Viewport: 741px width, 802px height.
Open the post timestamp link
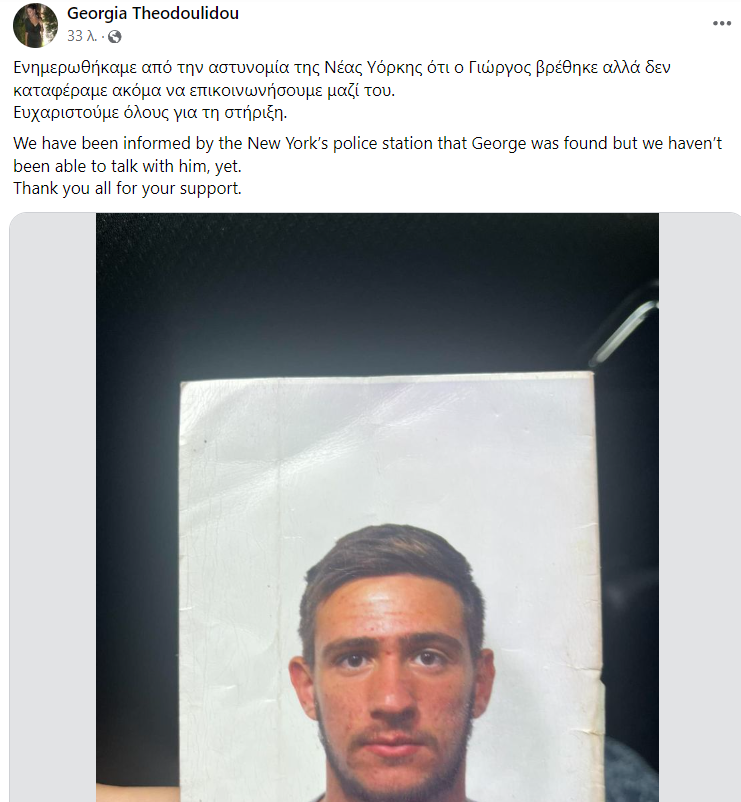tap(81, 36)
